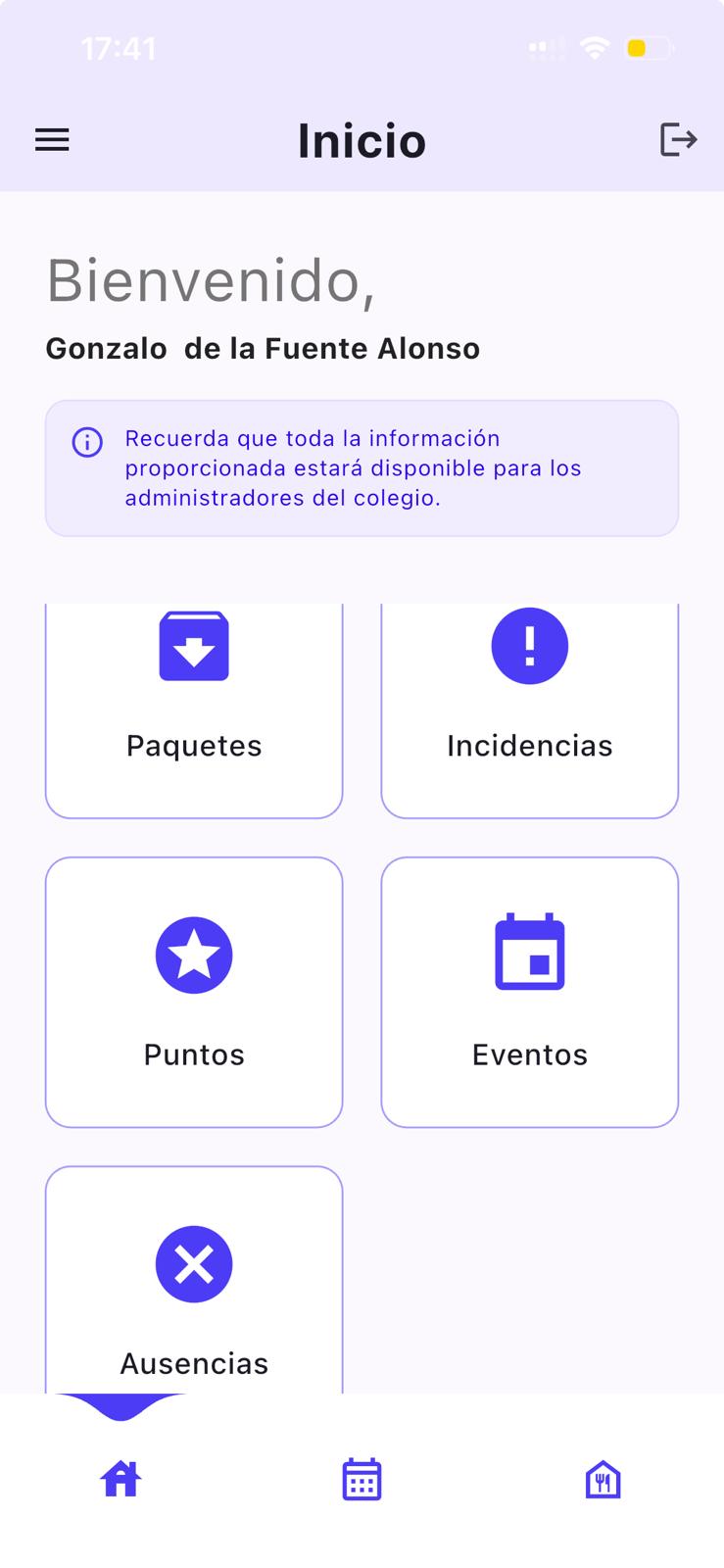Tap the name Gonzalo de la Fuente Alonso
Image resolution: width=724 pixels, height=1568 pixels.
262,349
